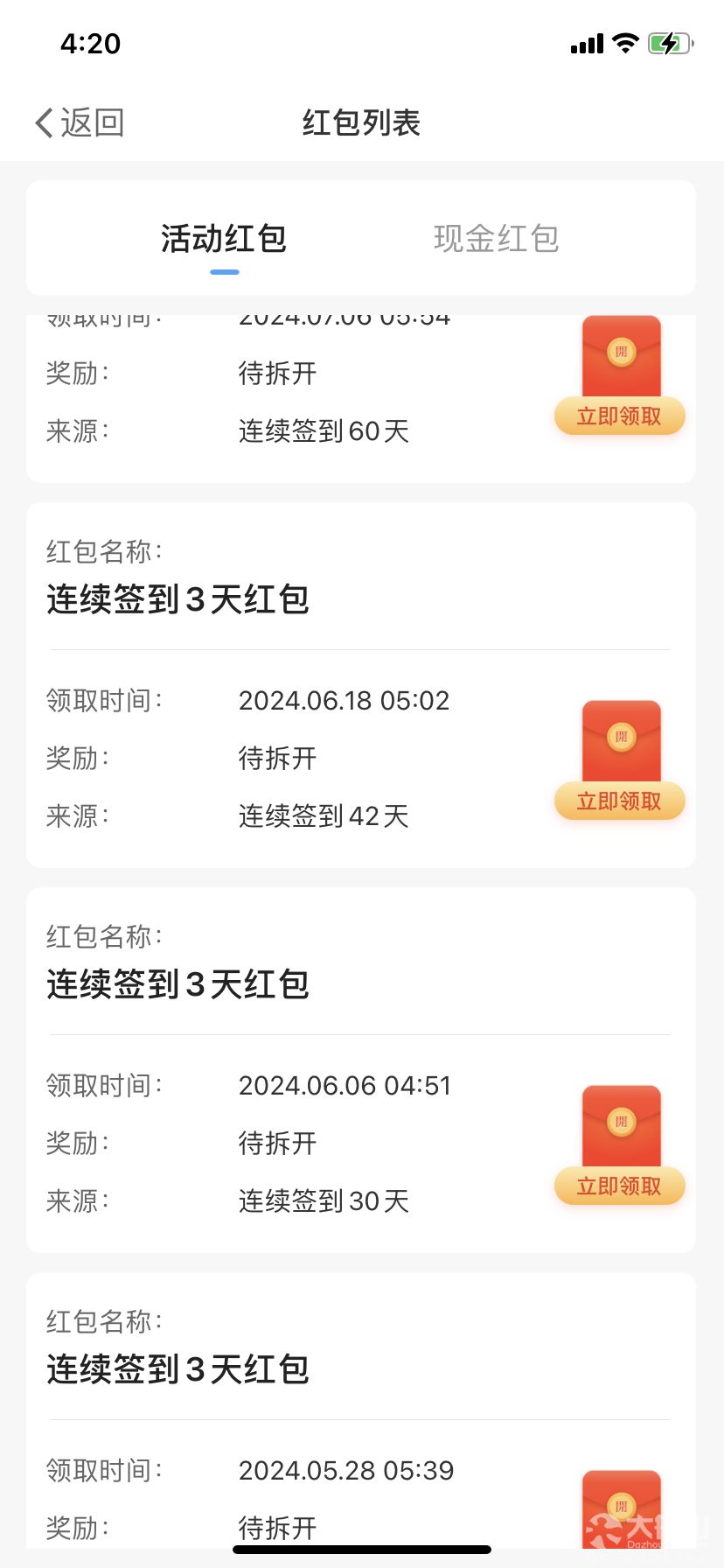Claim the red packet for 连续签到60天
The width and height of the screenshot is (724, 1568).
coord(619,416)
